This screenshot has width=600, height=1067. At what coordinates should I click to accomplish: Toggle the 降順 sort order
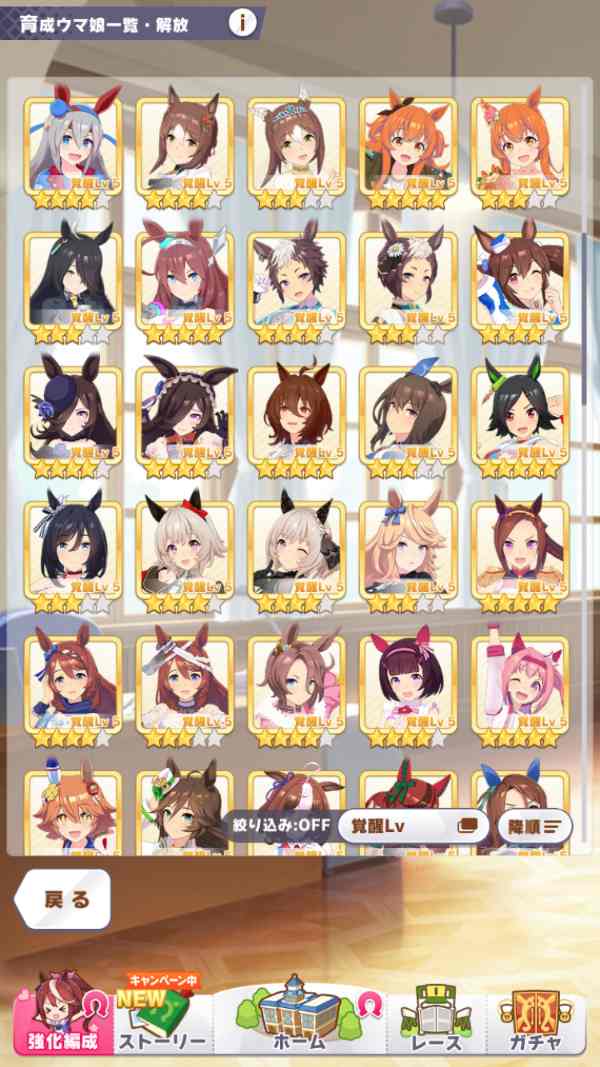pos(537,827)
